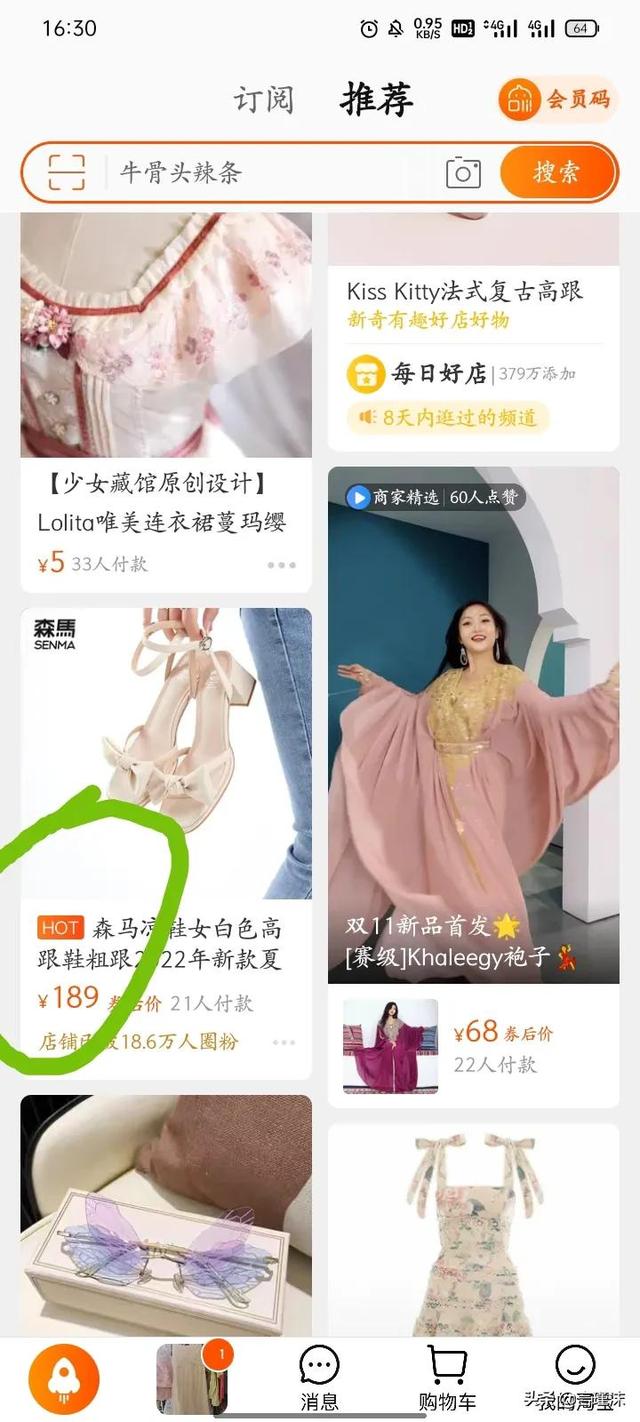Open the floral strap dress card
This screenshot has width=640, height=1422.
[x=473, y=1230]
